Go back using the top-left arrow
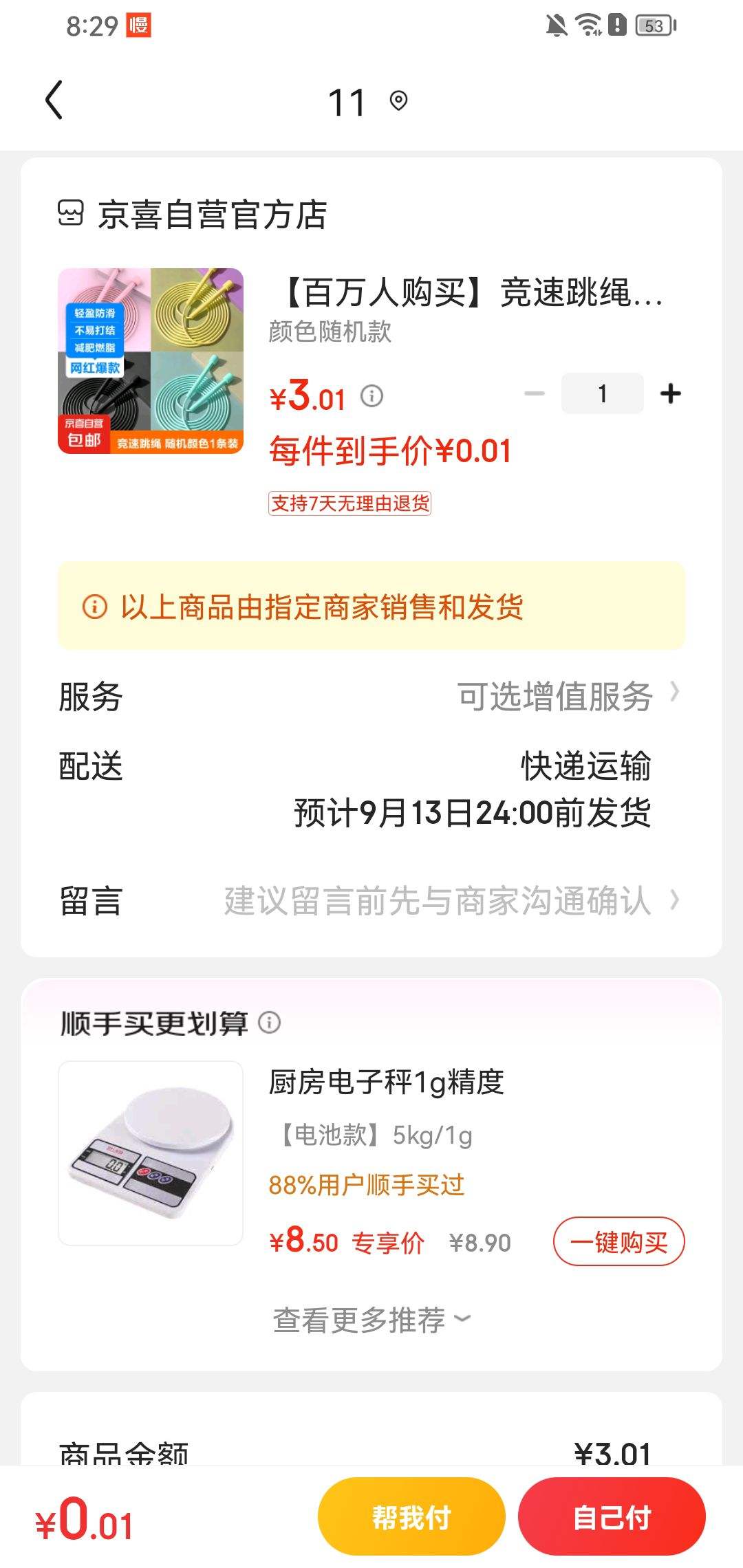Screen dimensions: 743x1568 click(54, 100)
